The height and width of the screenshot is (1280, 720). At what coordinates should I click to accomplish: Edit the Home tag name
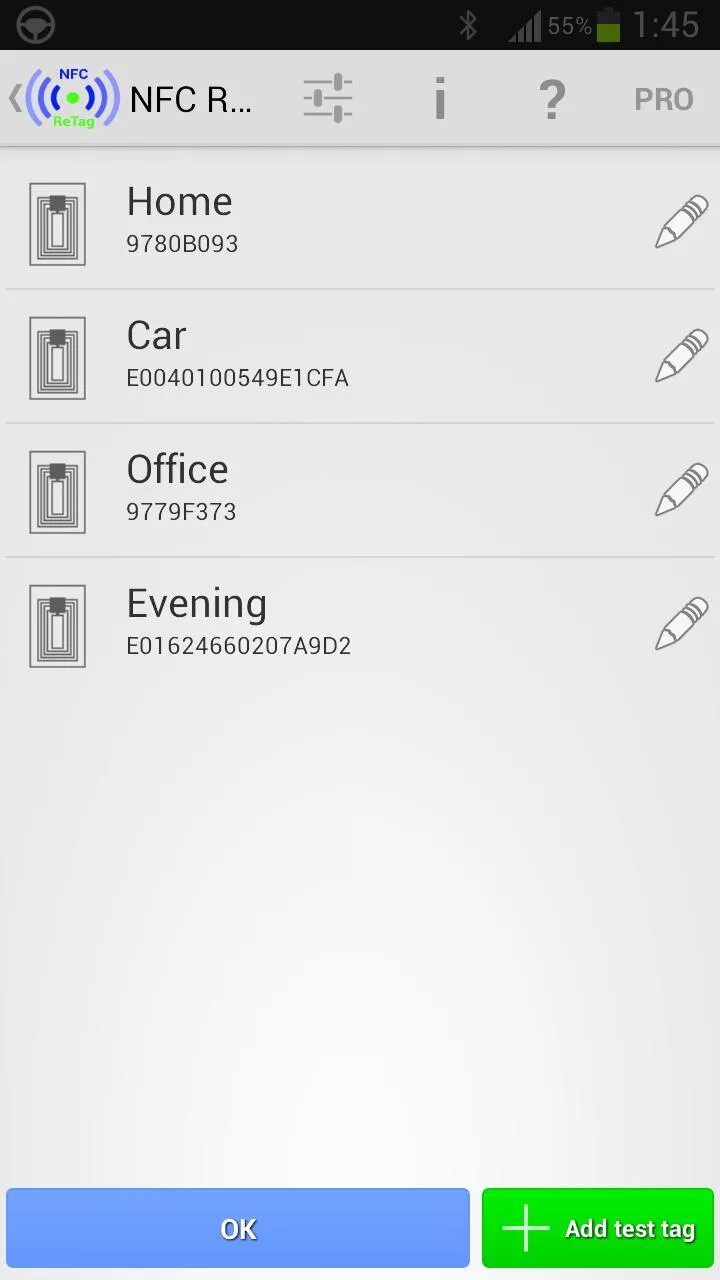tap(682, 222)
